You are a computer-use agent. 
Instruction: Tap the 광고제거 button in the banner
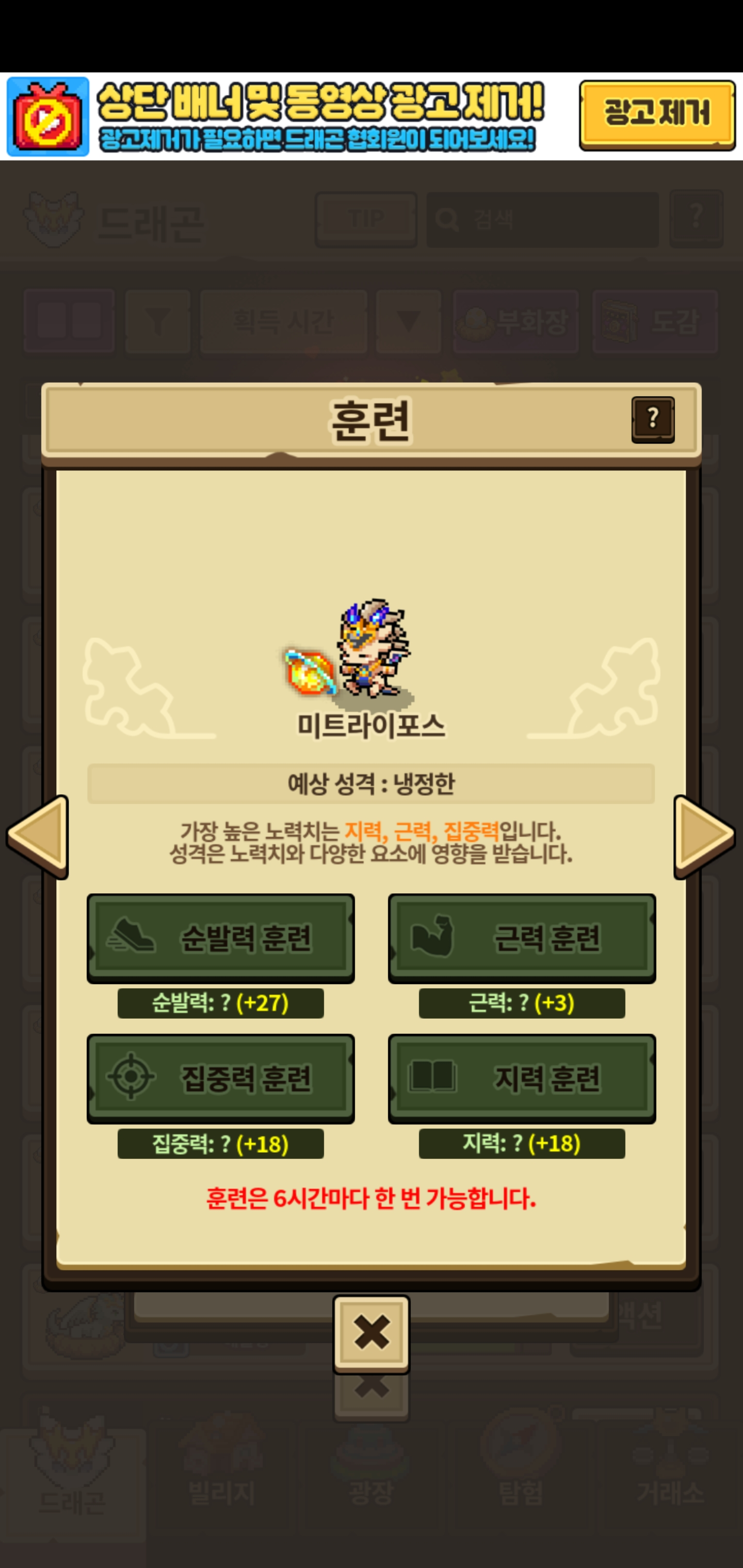657,115
